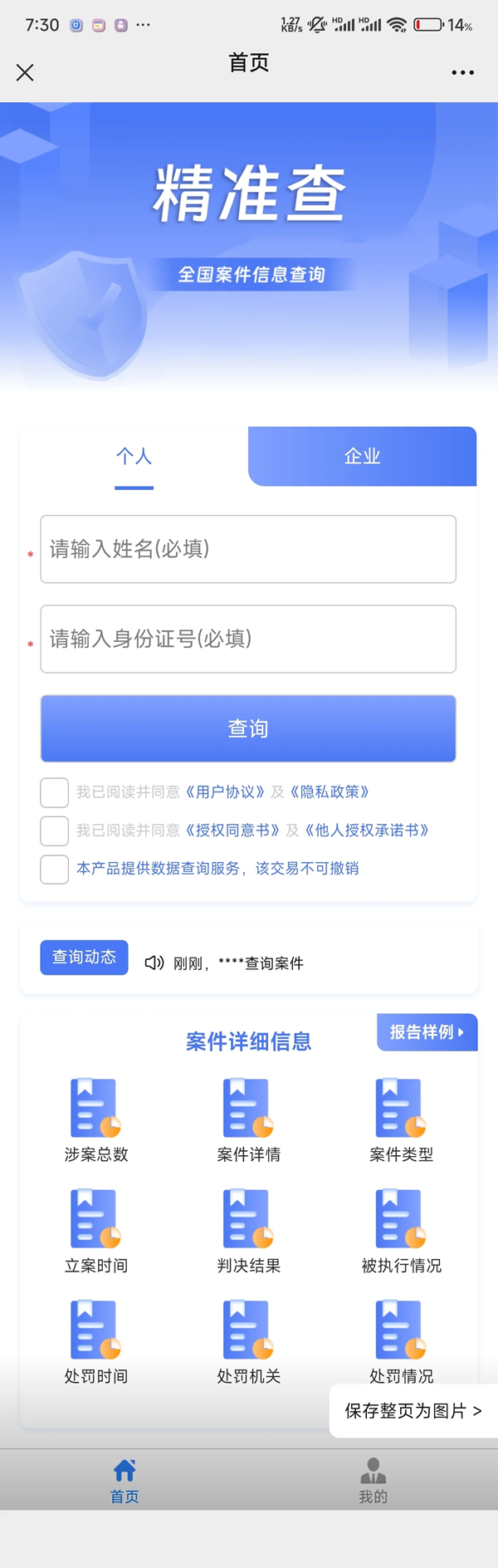Focus the 请输入身份证号 ID number field
The width and height of the screenshot is (498, 1568).
click(x=248, y=639)
